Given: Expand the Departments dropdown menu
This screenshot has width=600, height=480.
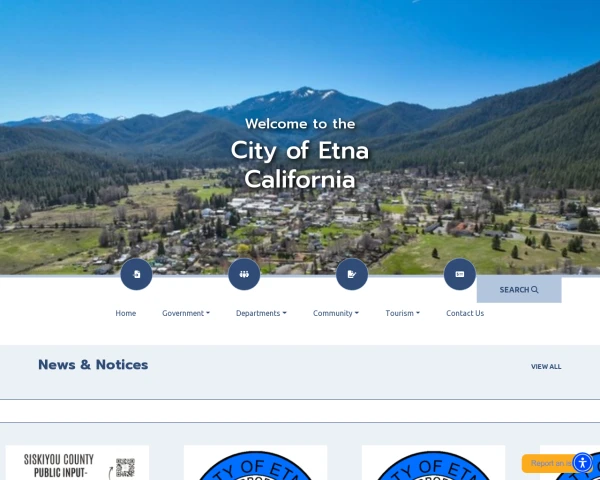Looking at the screenshot, I should pos(261,313).
